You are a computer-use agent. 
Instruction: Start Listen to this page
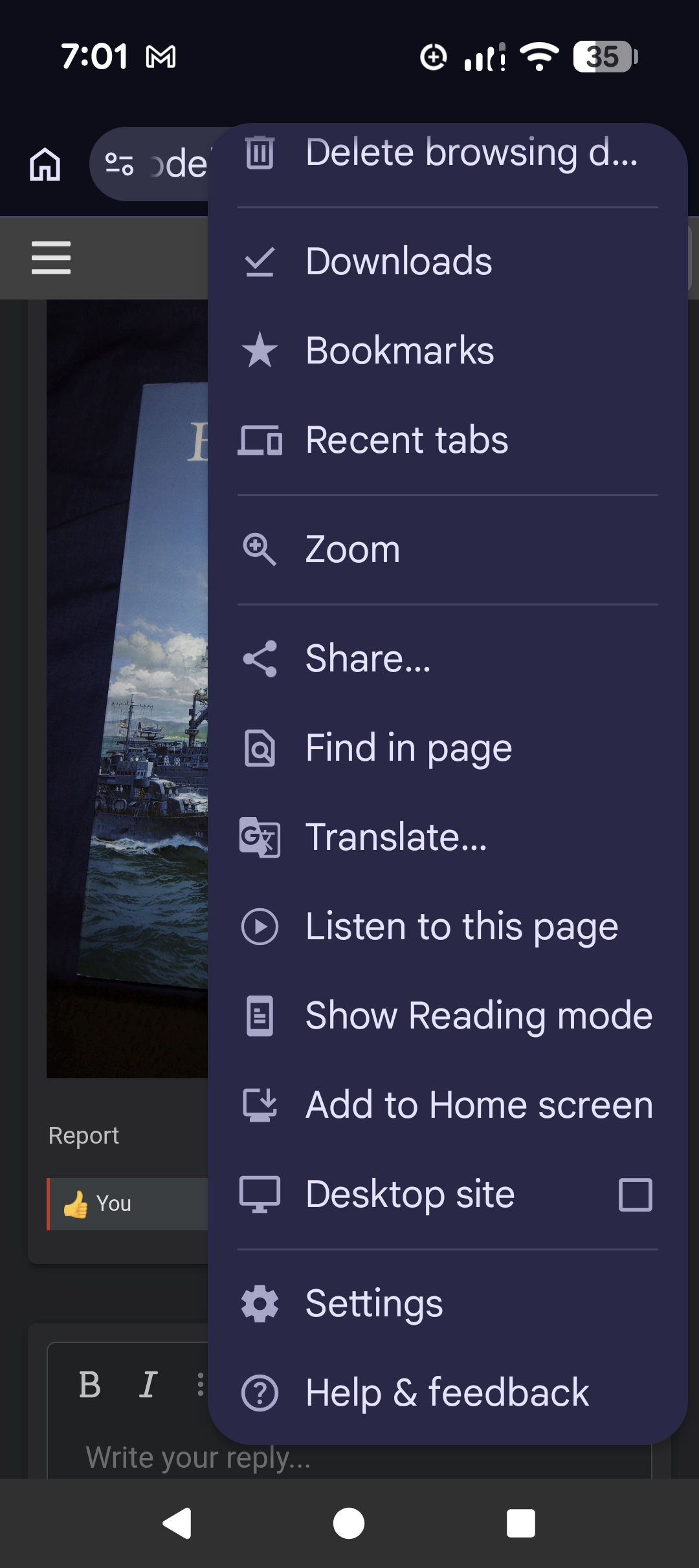coord(447,926)
